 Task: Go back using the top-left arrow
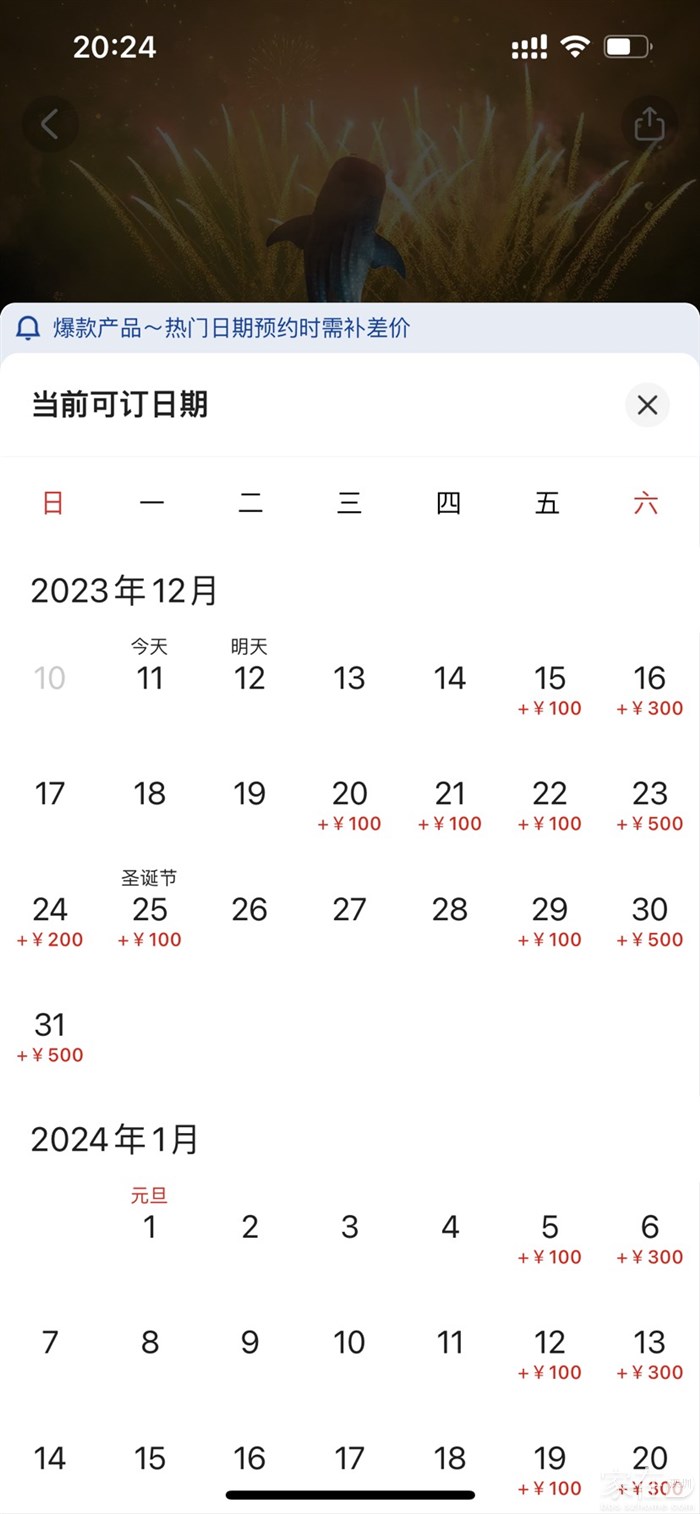click(50, 125)
